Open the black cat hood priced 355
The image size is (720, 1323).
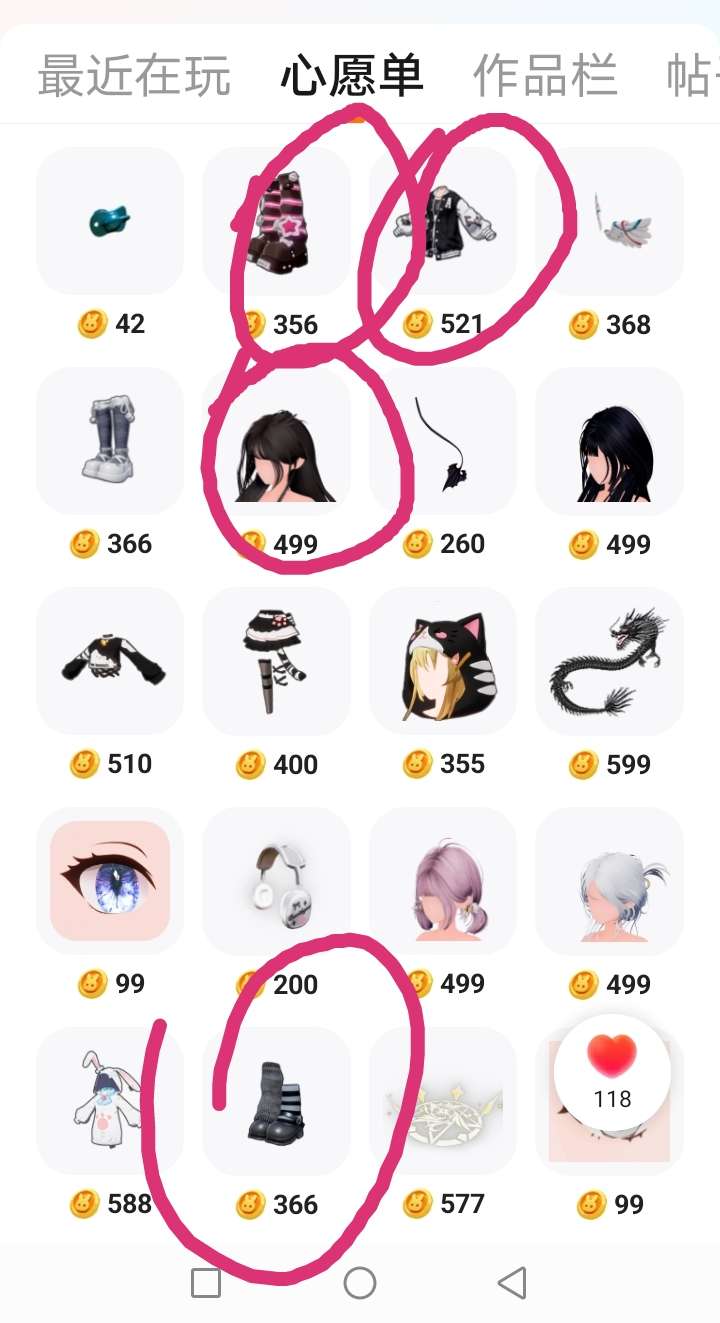pyautogui.click(x=443, y=661)
